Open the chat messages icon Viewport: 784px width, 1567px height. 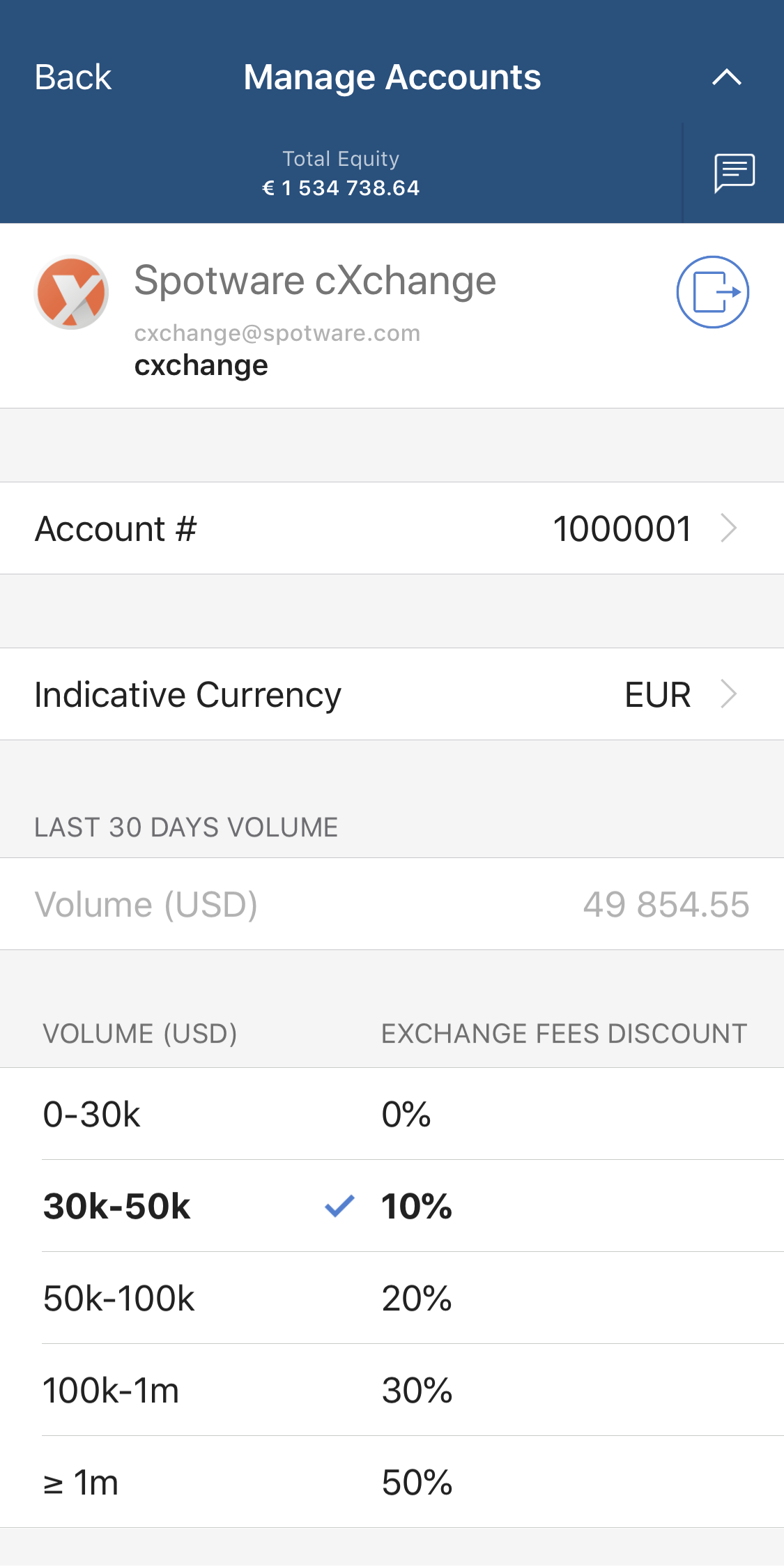point(734,173)
